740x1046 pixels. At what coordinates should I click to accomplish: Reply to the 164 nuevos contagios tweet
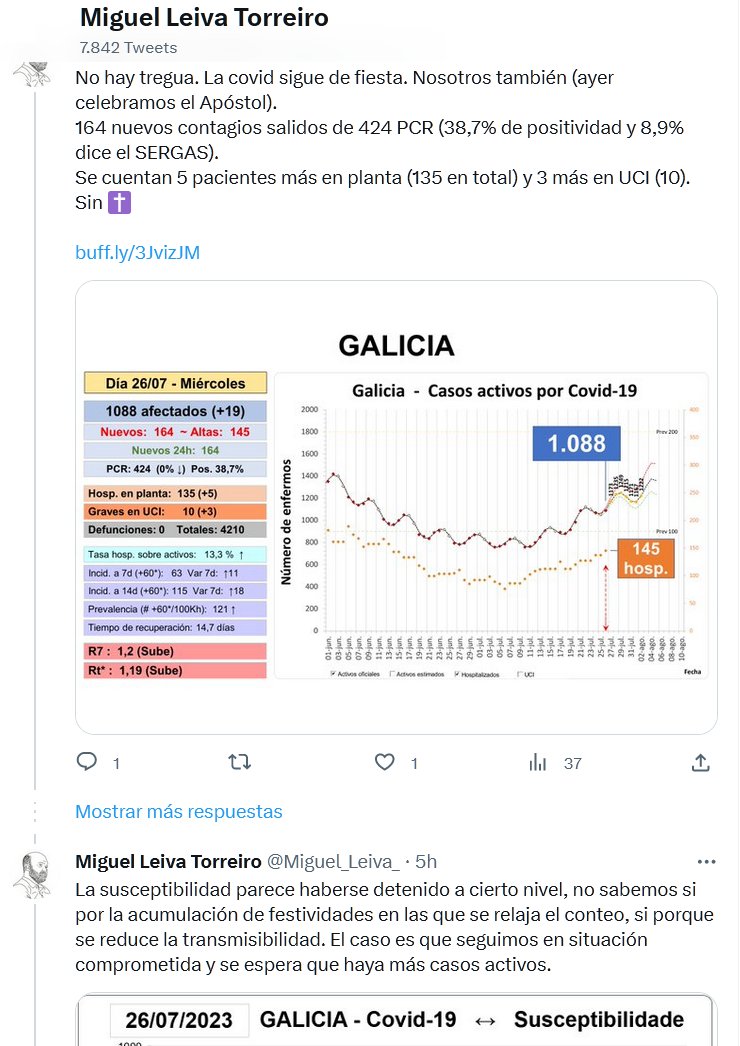coord(88,762)
